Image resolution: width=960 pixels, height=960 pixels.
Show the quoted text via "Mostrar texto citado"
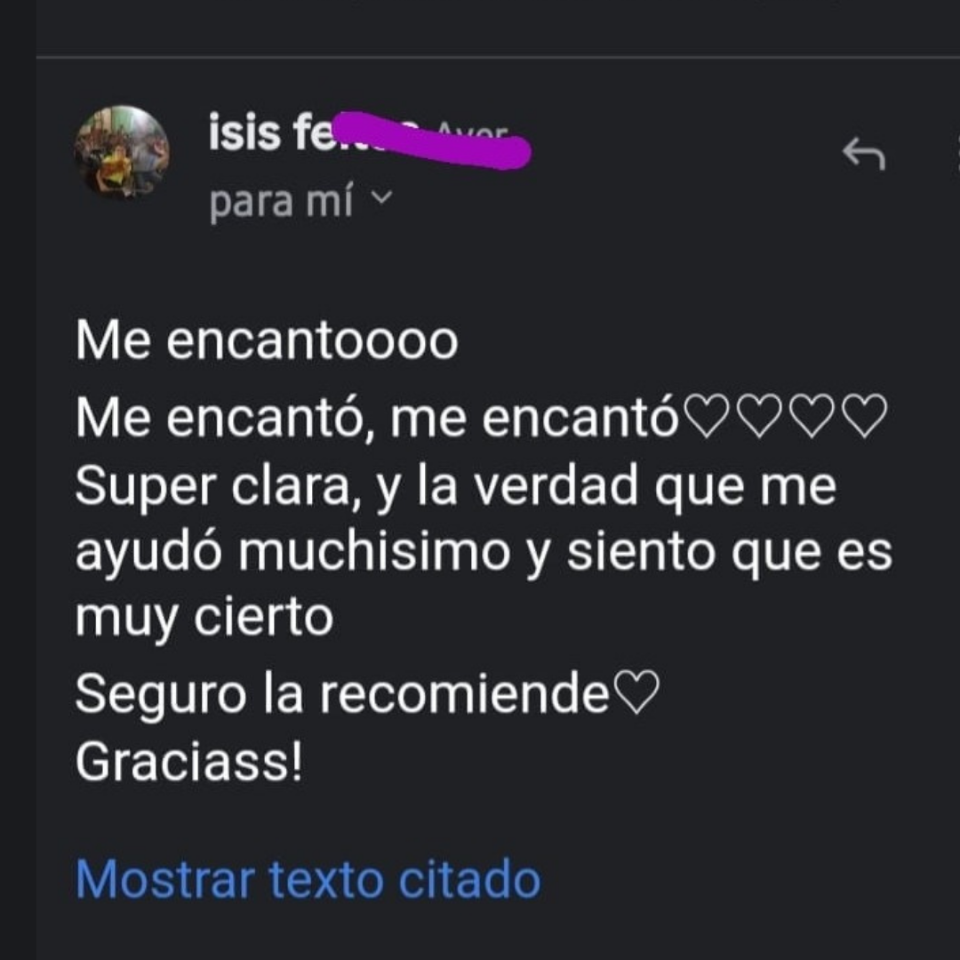point(308,880)
